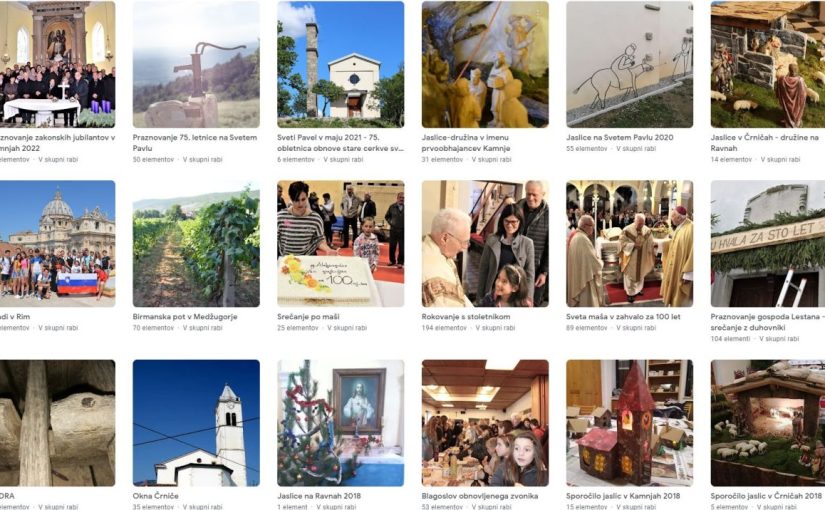View Birmanska pot v Medžugorje album
The width and height of the screenshot is (825, 510).
(196, 243)
